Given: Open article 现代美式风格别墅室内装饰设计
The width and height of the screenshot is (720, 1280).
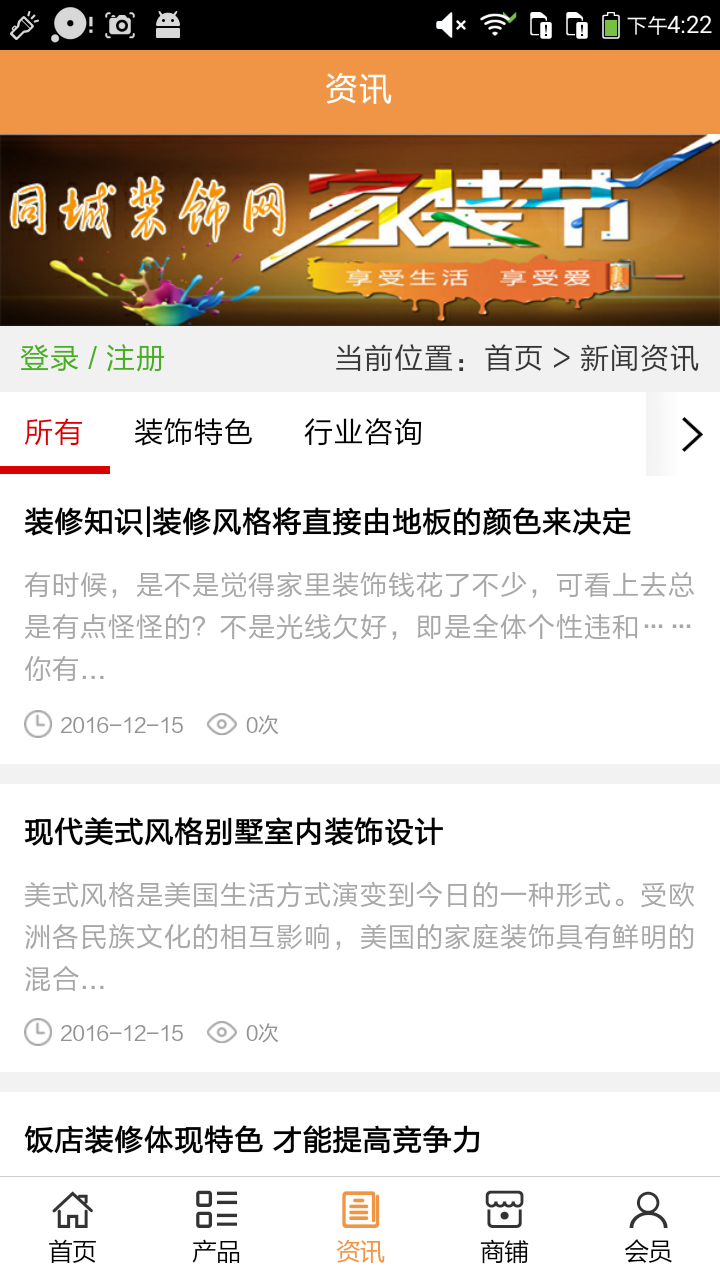Looking at the screenshot, I should tap(234, 832).
